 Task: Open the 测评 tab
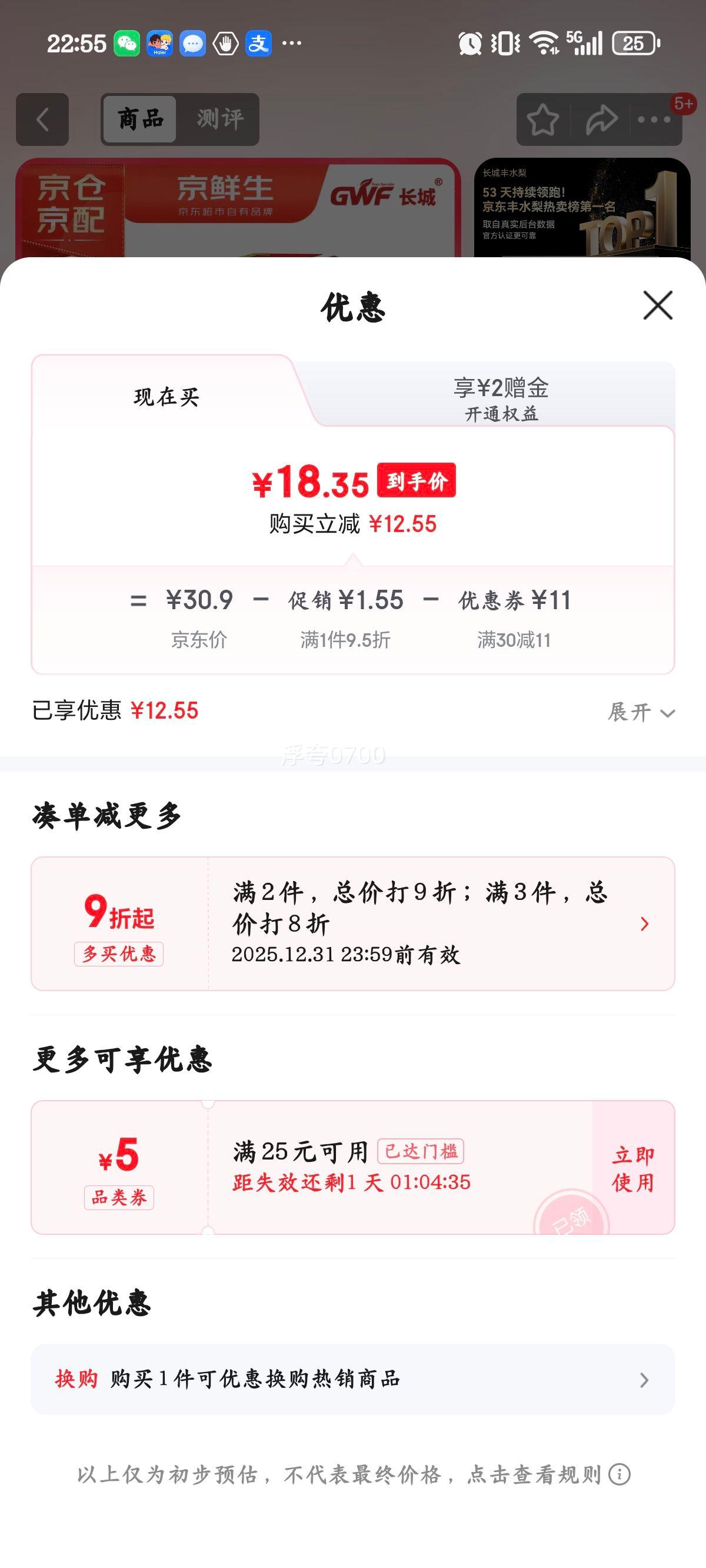pyautogui.click(x=220, y=119)
